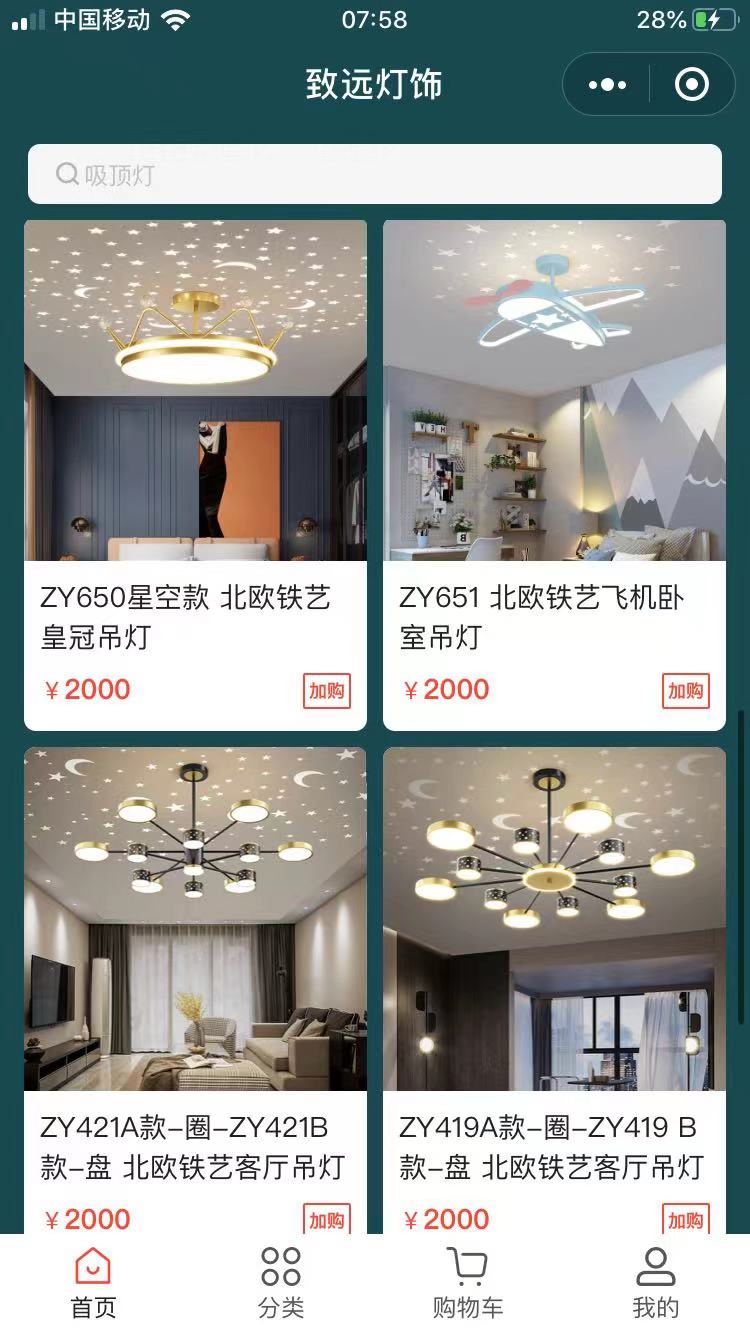This screenshot has width=750, height=1334.
Task: Tap the 吸顶灯 search box
Action: click(x=374, y=175)
